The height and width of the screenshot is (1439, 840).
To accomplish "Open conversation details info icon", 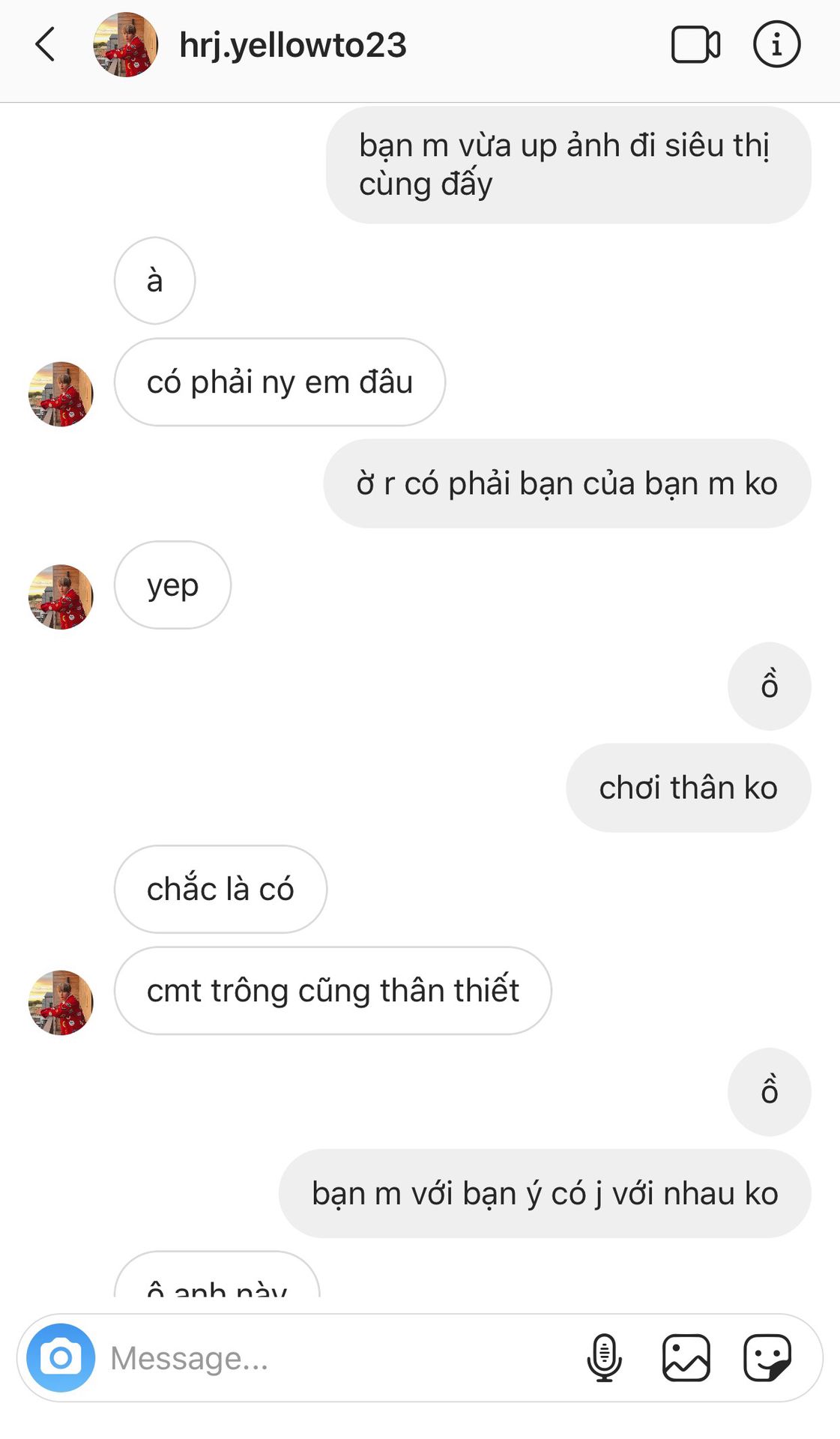I will click(776, 45).
